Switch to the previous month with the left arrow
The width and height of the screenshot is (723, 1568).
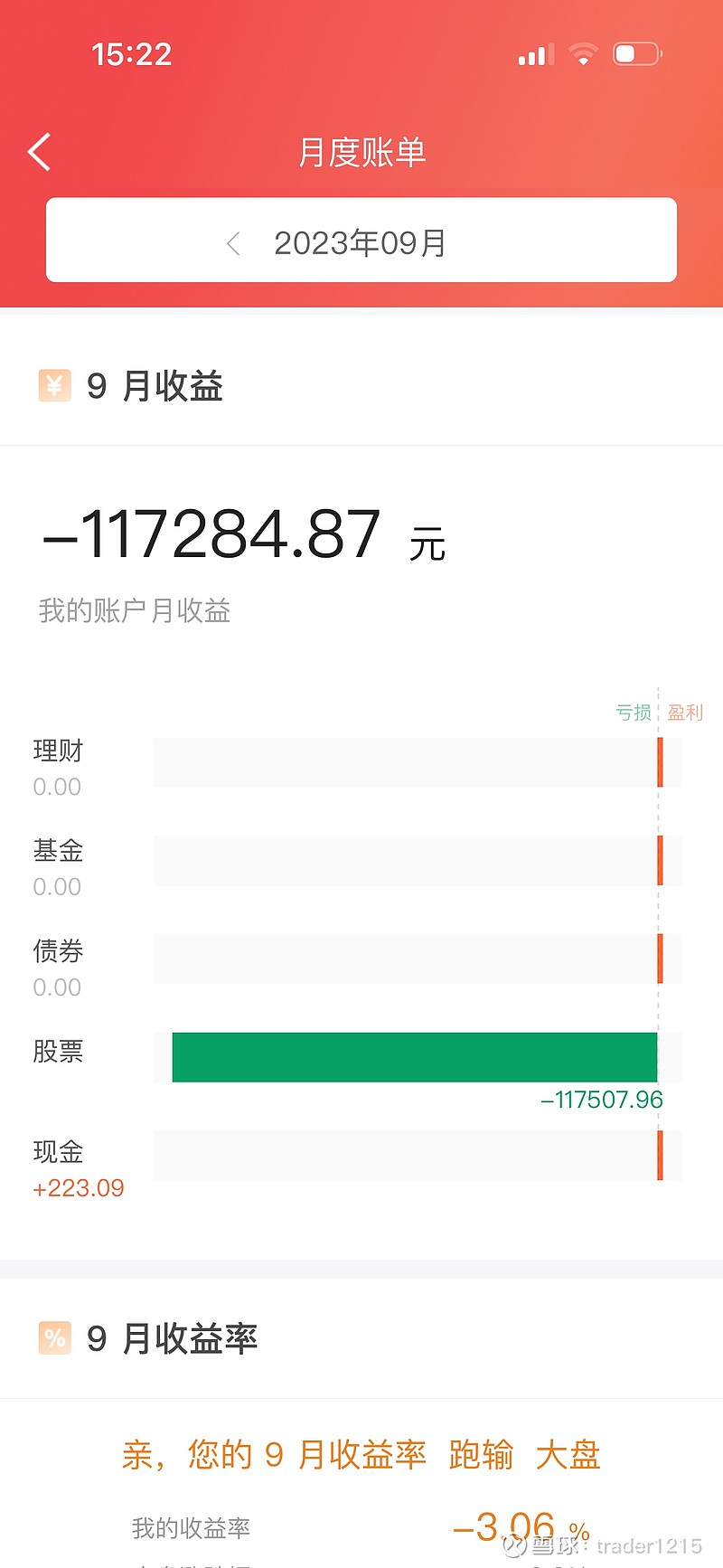pyautogui.click(x=233, y=243)
